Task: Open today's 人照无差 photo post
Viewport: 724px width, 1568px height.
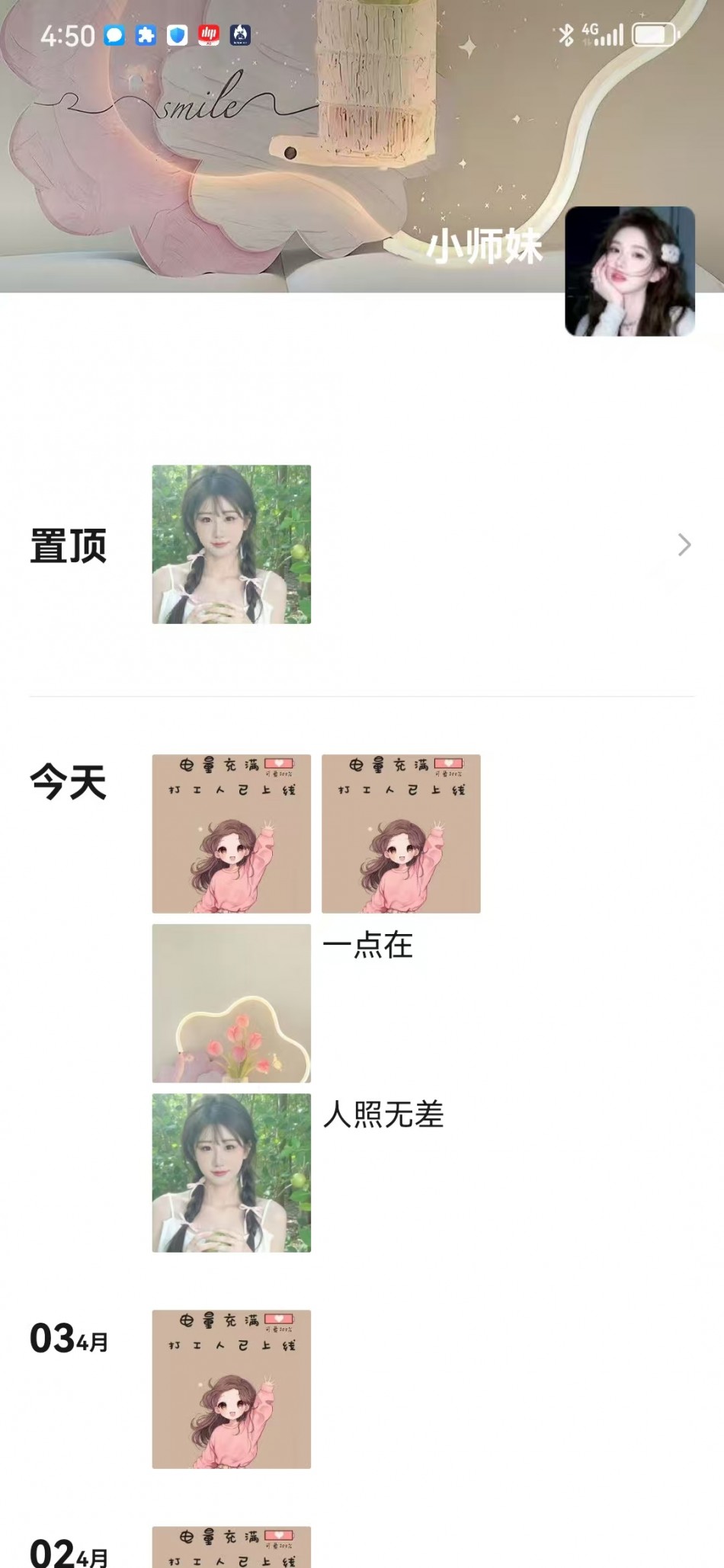Action: (x=232, y=1173)
